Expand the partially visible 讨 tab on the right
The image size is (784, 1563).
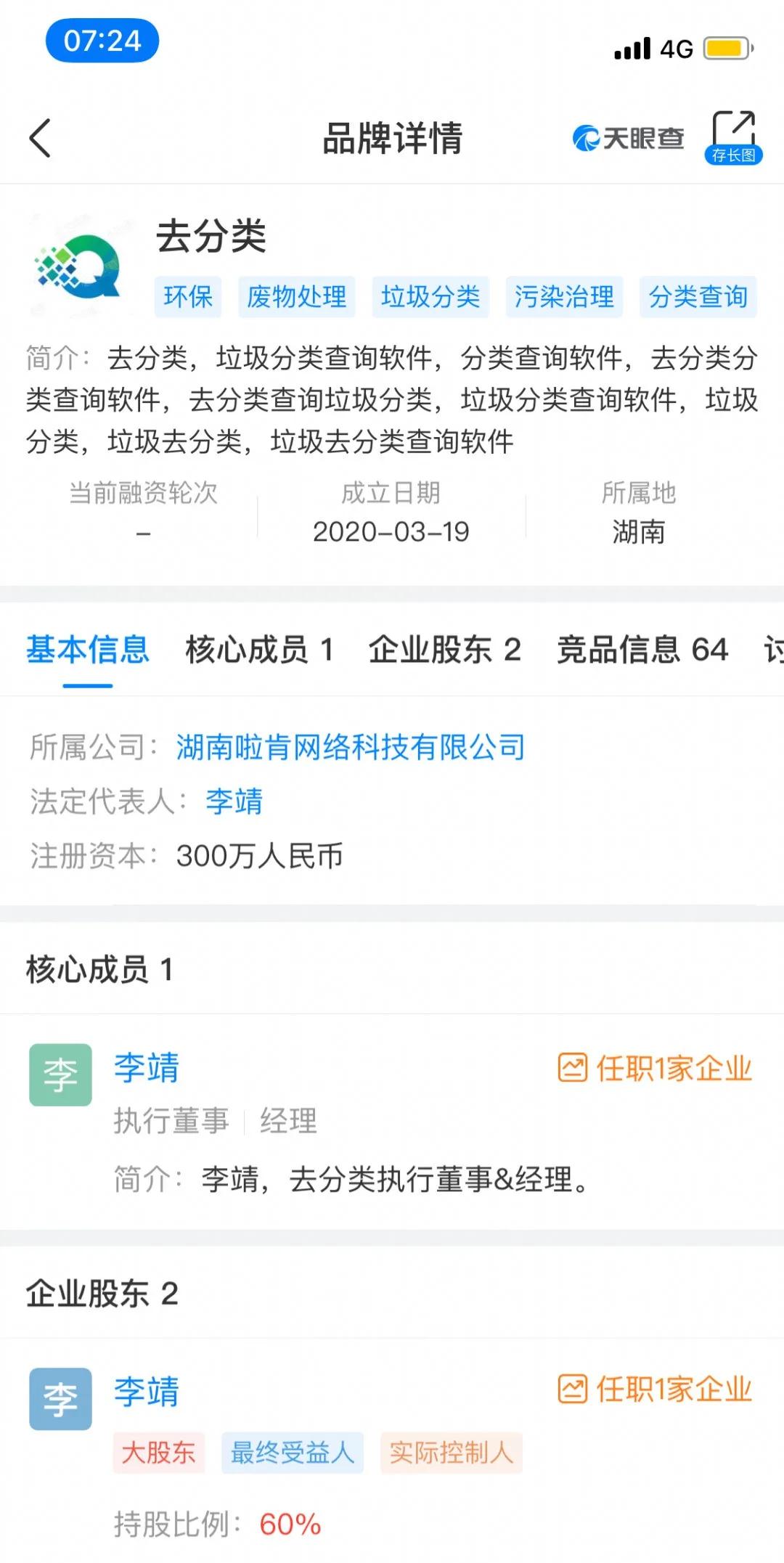[x=772, y=650]
